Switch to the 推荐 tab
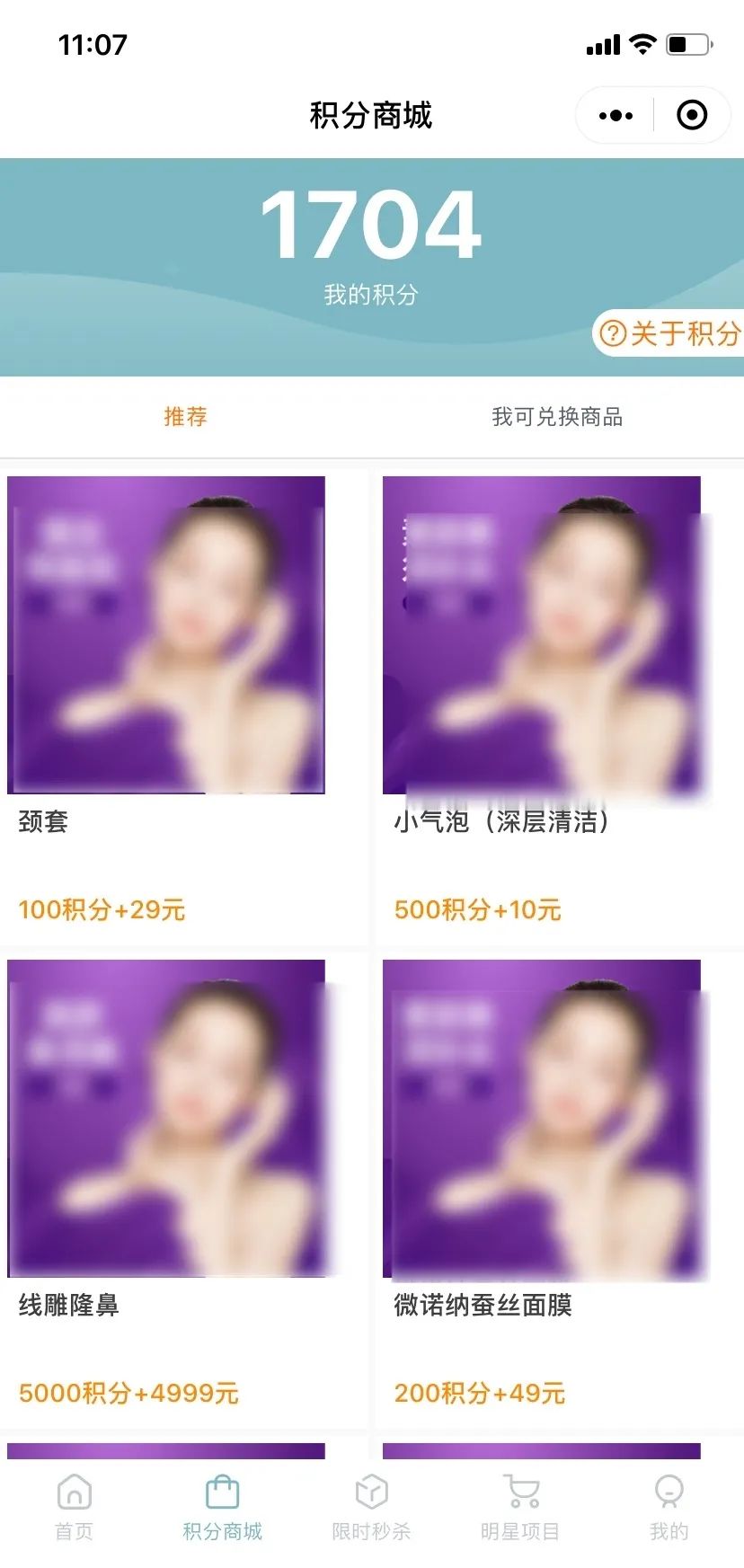 click(x=185, y=417)
